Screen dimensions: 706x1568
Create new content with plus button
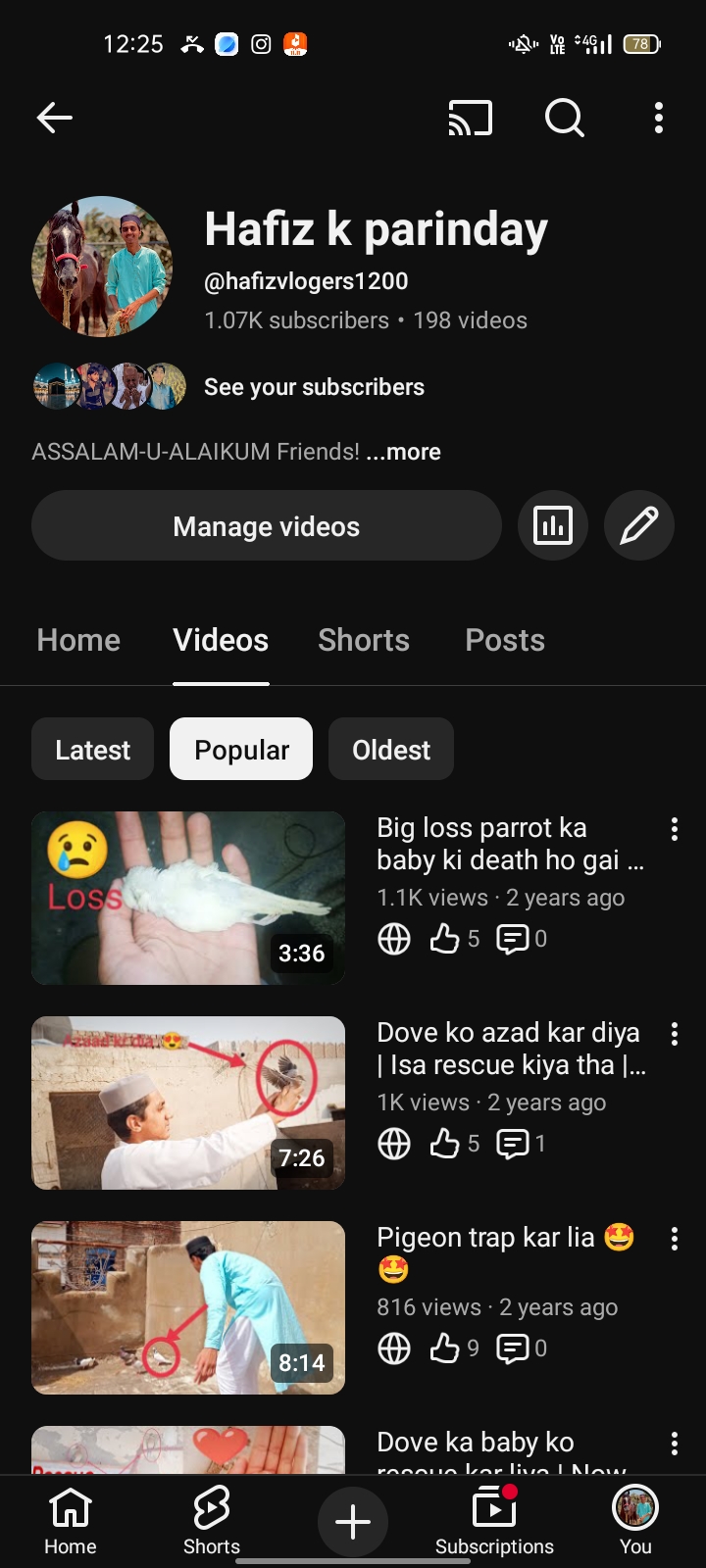pyautogui.click(x=353, y=1521)
